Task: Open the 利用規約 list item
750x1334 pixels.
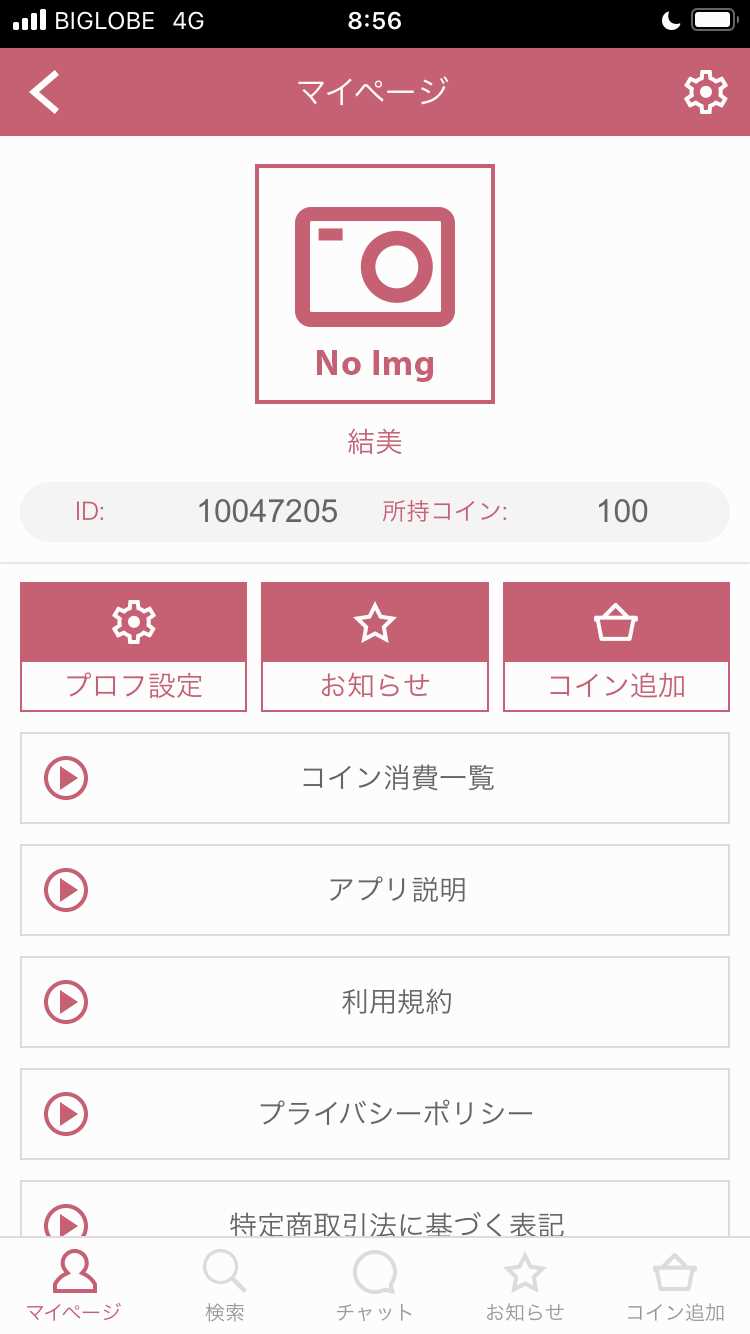Action: [x=374, y=1002]
